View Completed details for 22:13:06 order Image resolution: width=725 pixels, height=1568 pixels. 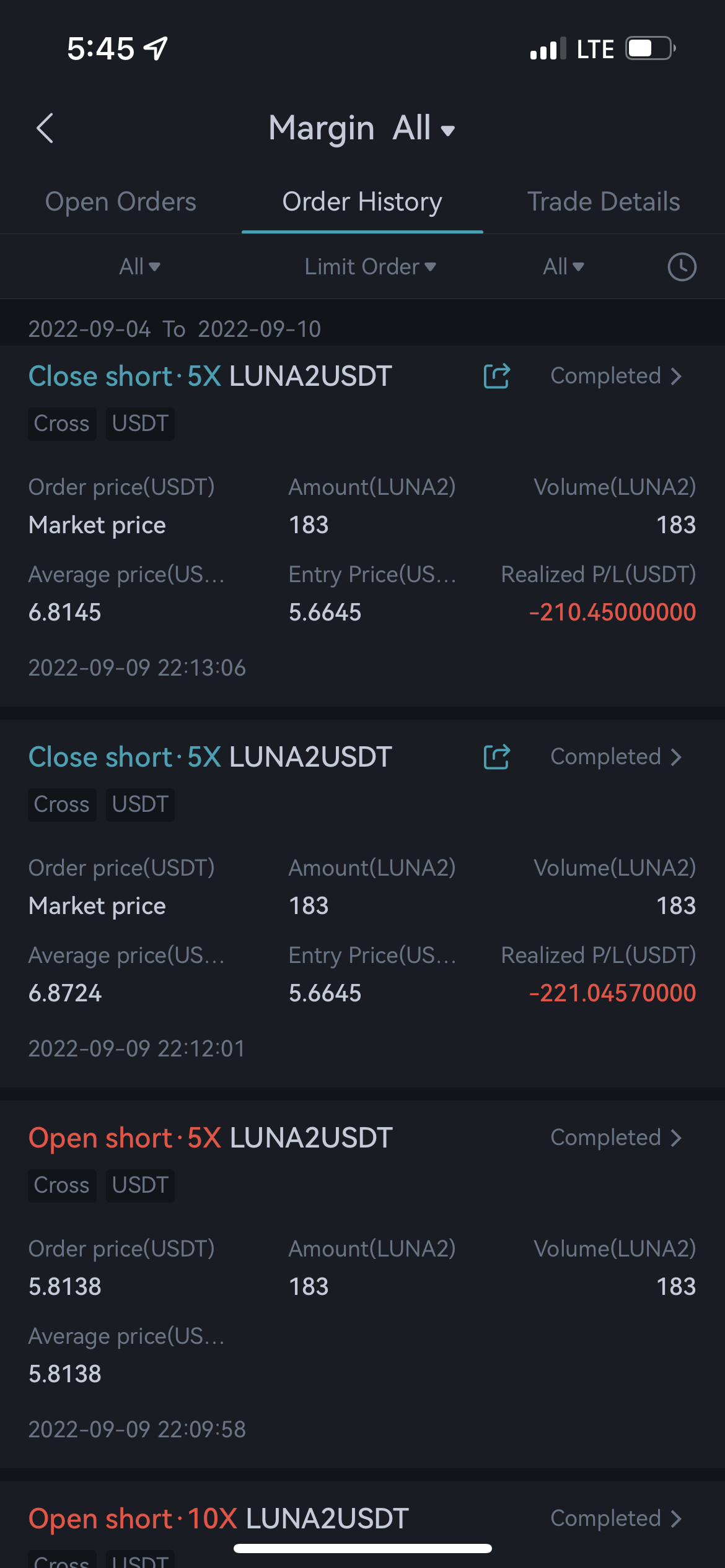click(616, 376)
